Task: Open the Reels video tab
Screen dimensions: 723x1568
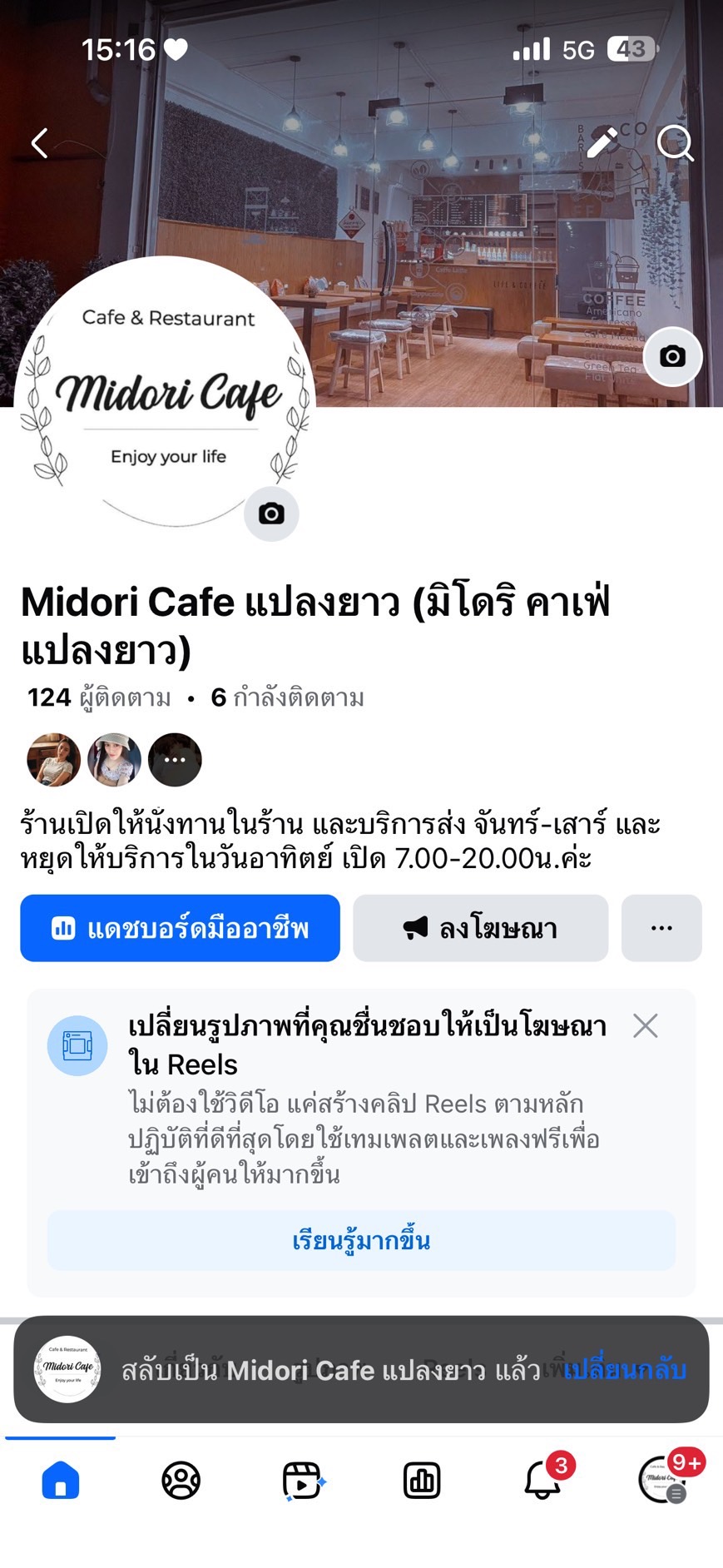Action: (302, 1481)
